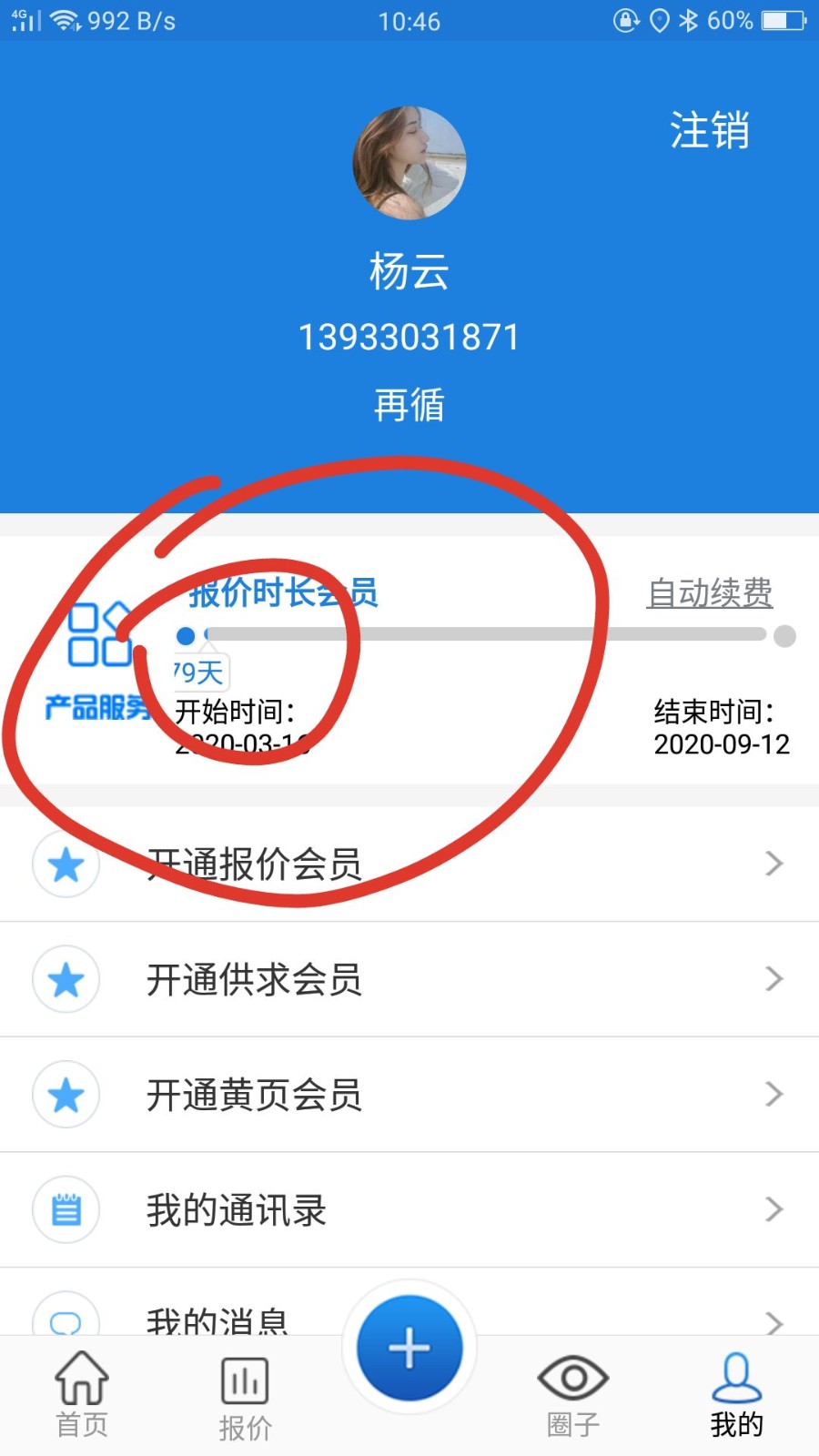Open 我的通讯录 contacts list
This screenshot has width=819, height=1456.
click(409, 1209)
